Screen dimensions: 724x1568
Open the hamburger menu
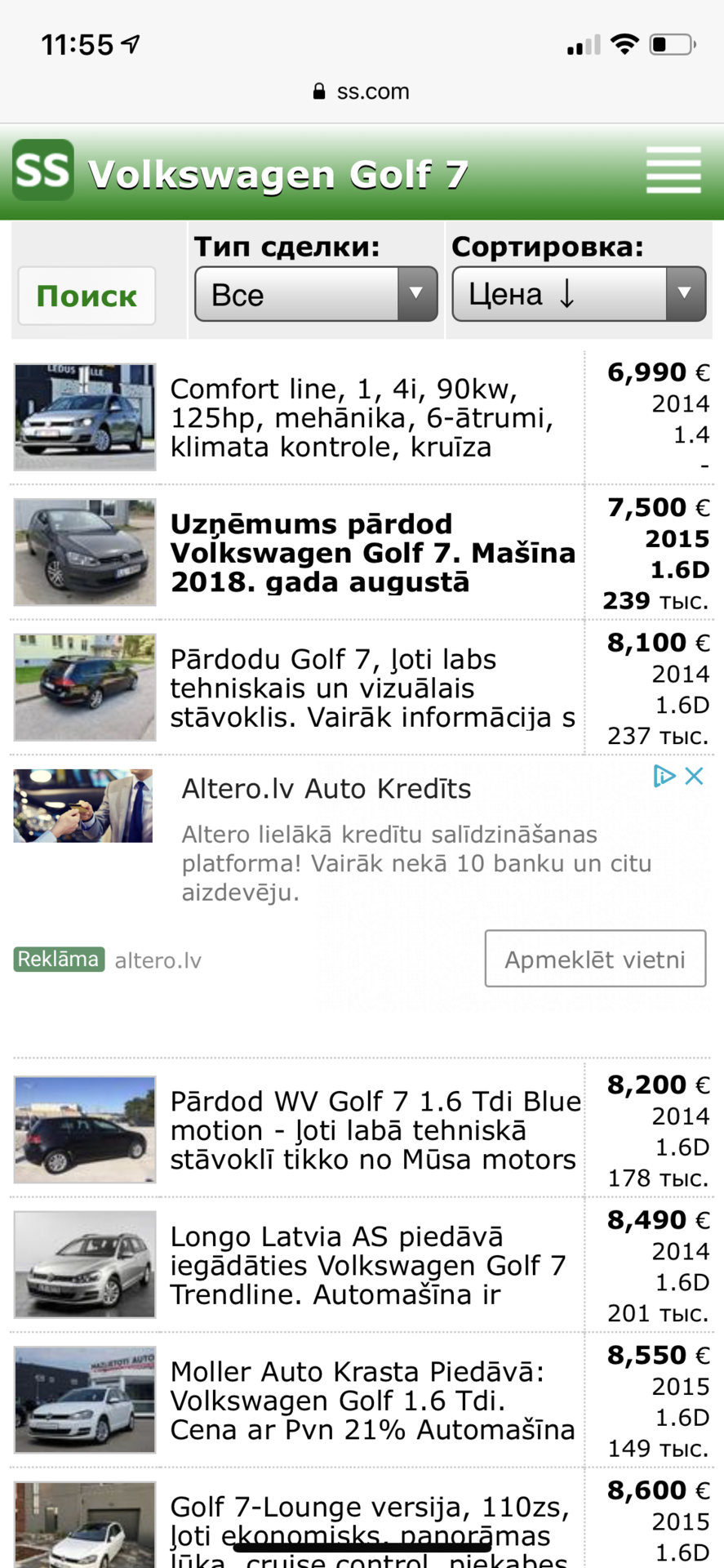click(x=673, y=170)
